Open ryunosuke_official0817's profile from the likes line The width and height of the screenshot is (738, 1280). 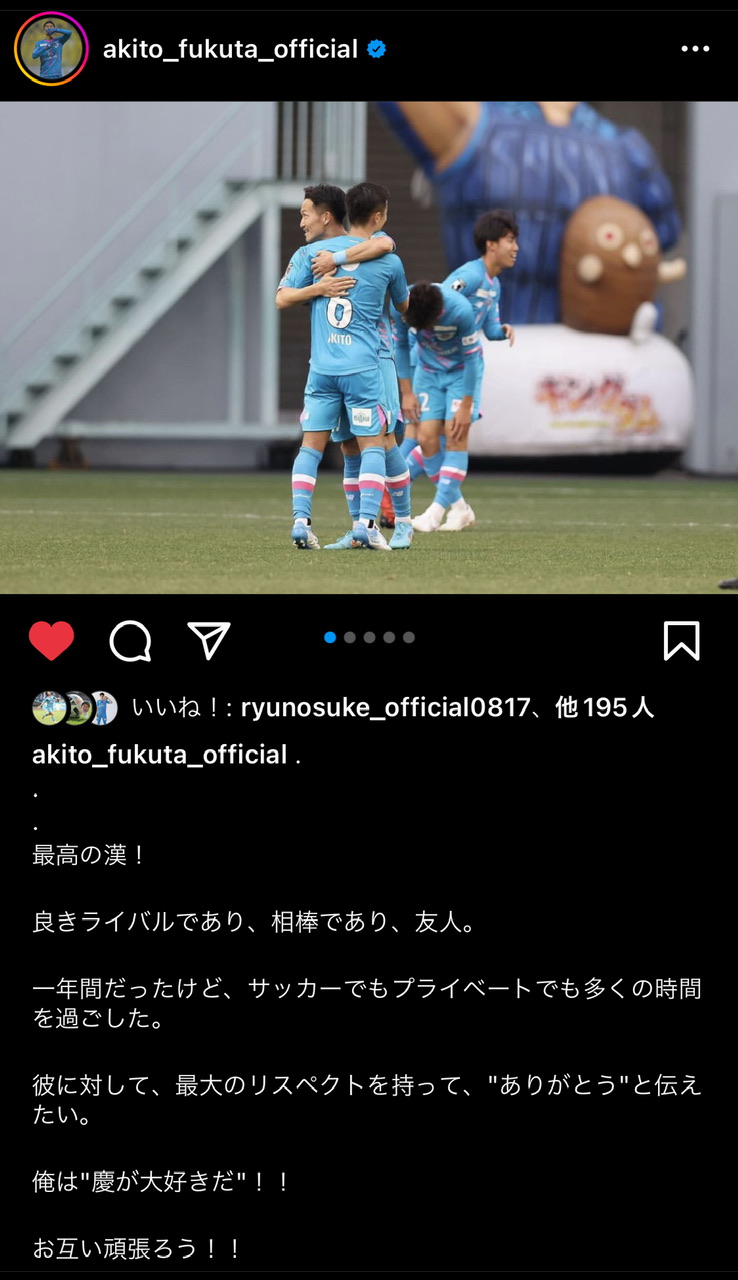(385, 708)
